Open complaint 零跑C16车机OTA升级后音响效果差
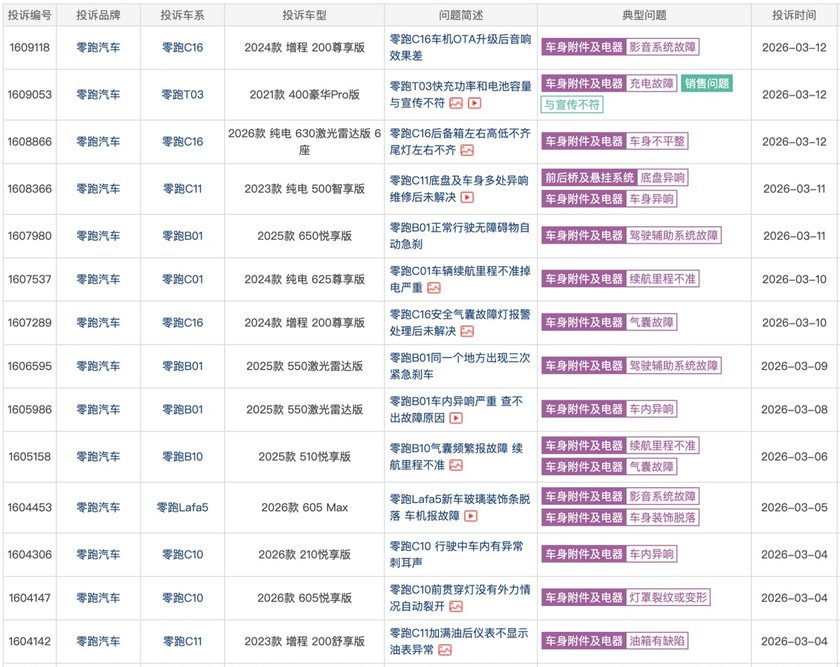Screen dimensions: 840x667 pos(458,38)
